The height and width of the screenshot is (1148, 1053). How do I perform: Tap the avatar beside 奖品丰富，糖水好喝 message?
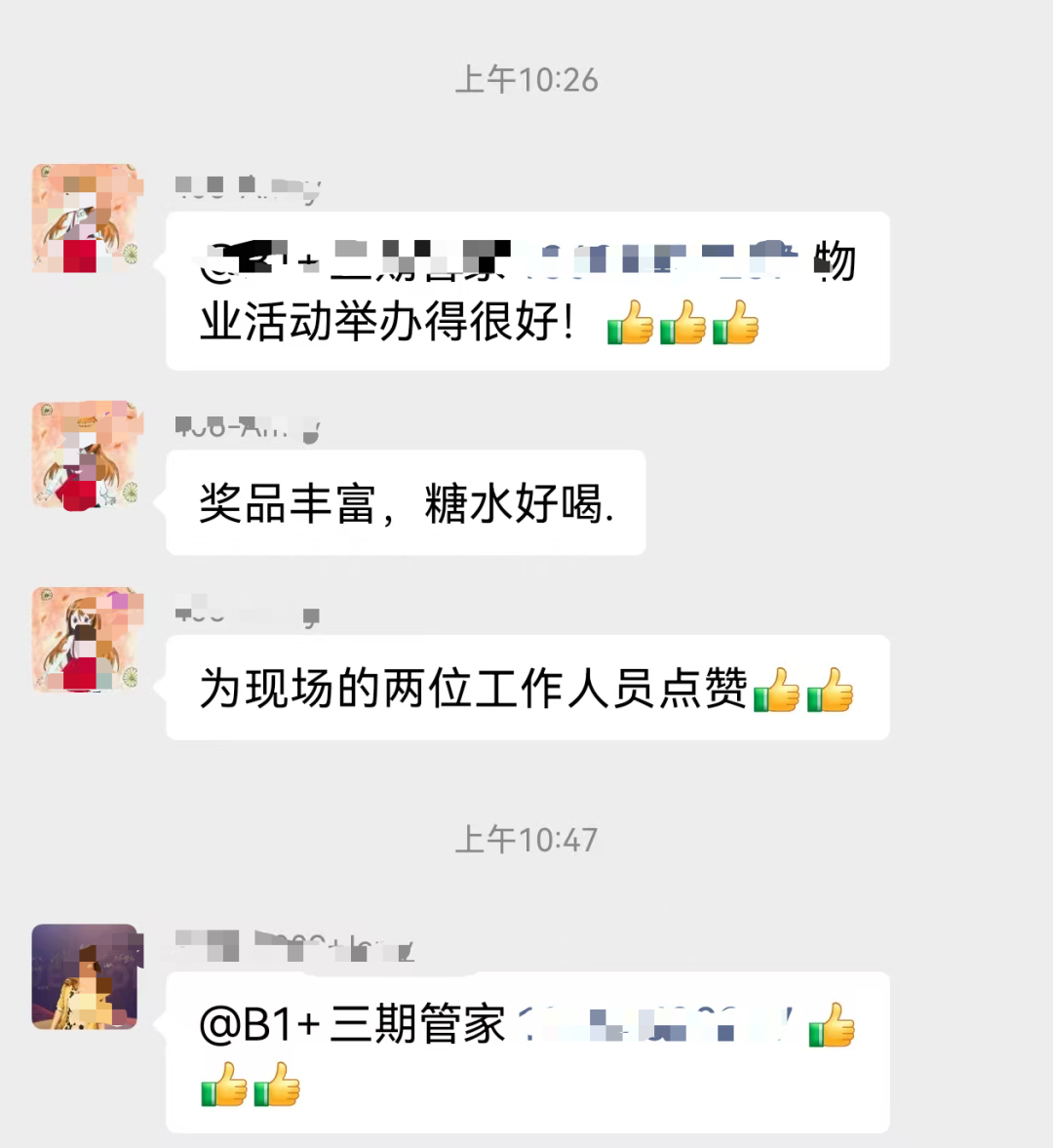click(87, 455)
